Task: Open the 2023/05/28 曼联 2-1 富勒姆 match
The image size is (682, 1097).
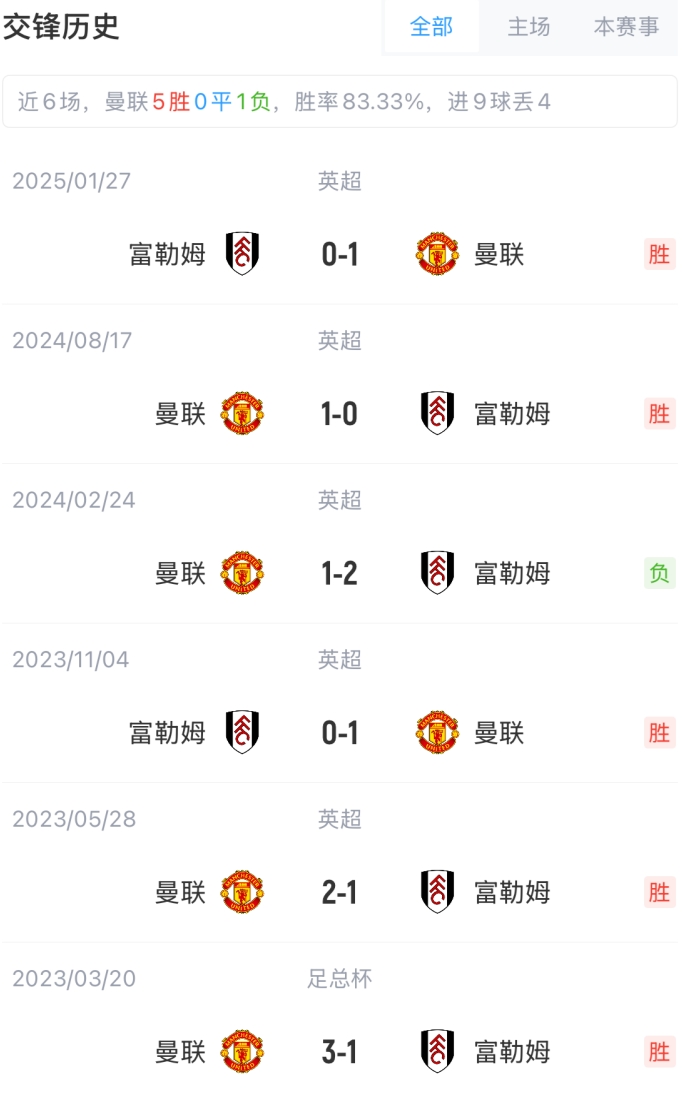Action: (x=340, y=892)
